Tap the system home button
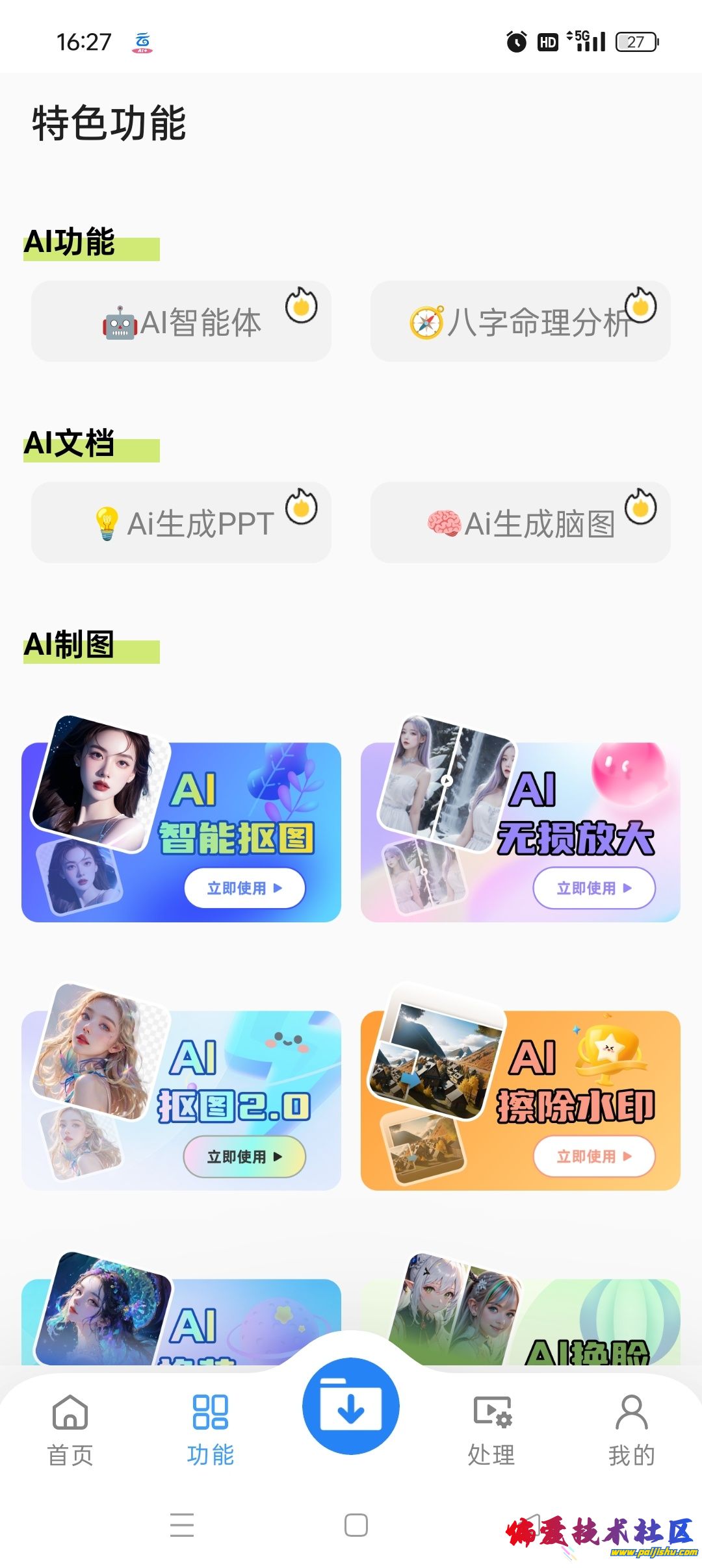 click(356, 1525)
